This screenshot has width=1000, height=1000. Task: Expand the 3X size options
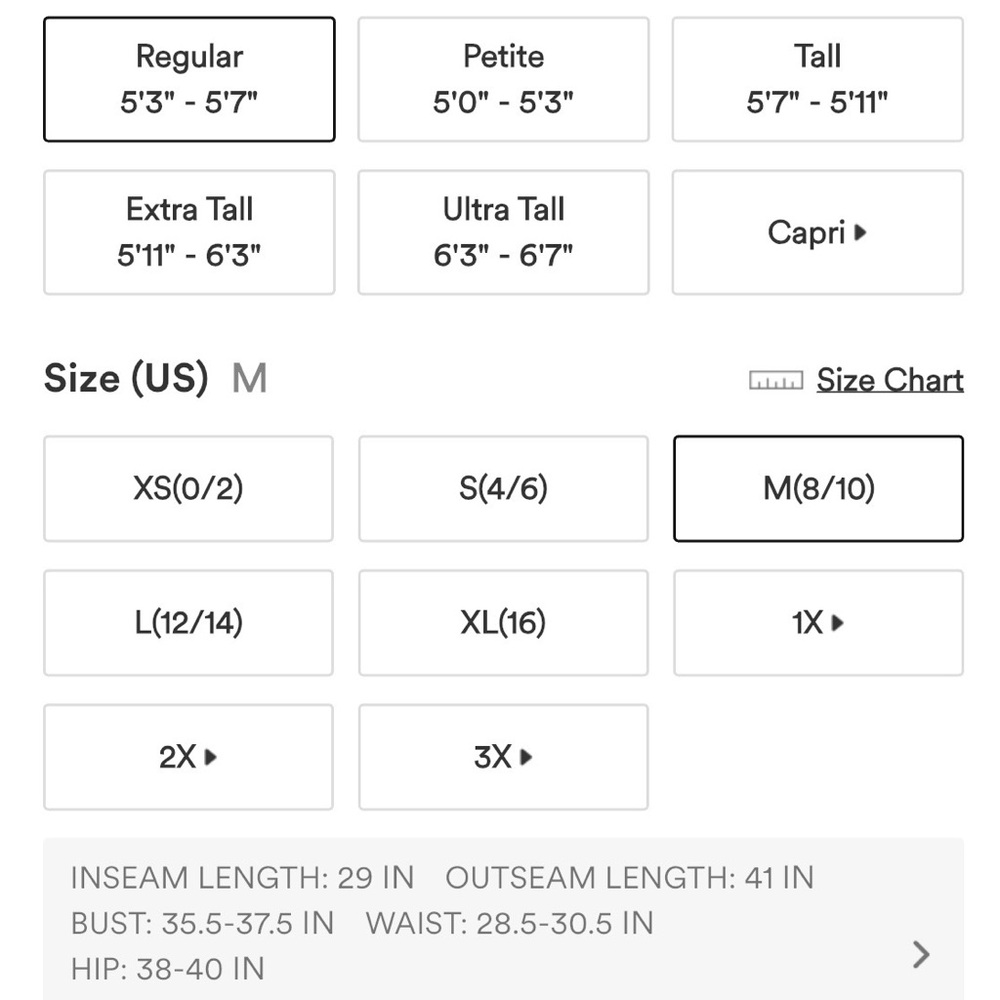[x=503, y=757]
